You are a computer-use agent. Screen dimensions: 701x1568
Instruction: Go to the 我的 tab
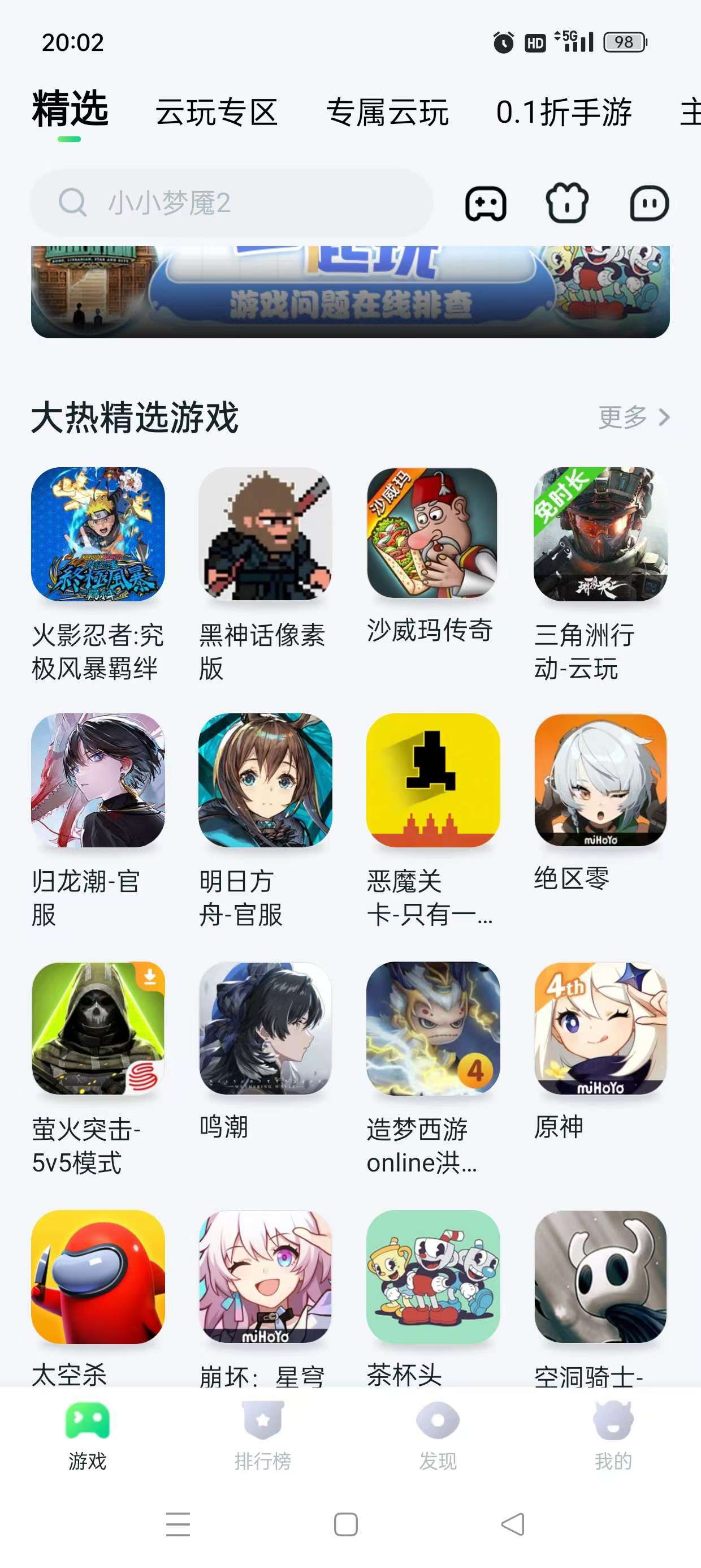click(613, 1434)
